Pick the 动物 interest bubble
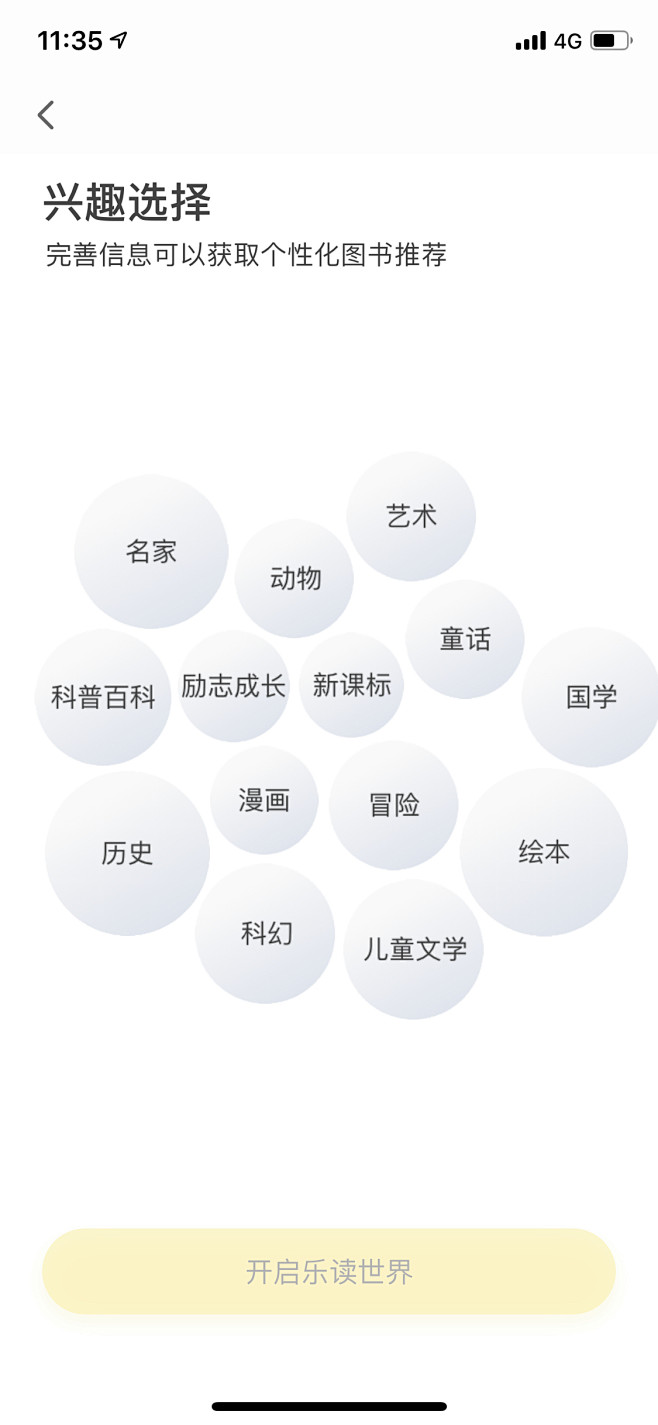The image size is (658, 1425). pos(294,578)
